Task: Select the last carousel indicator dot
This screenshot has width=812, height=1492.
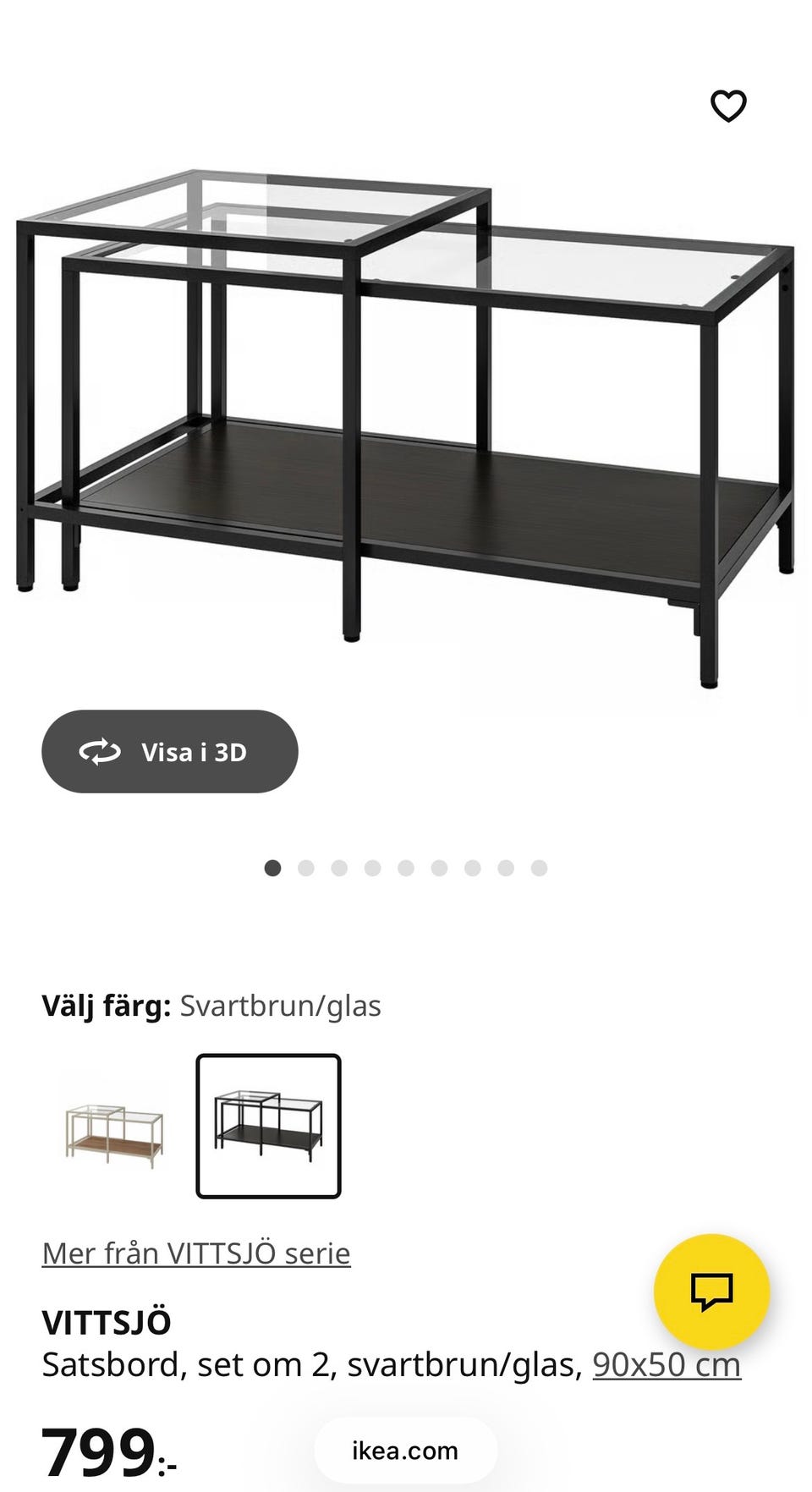Action: 538,867
